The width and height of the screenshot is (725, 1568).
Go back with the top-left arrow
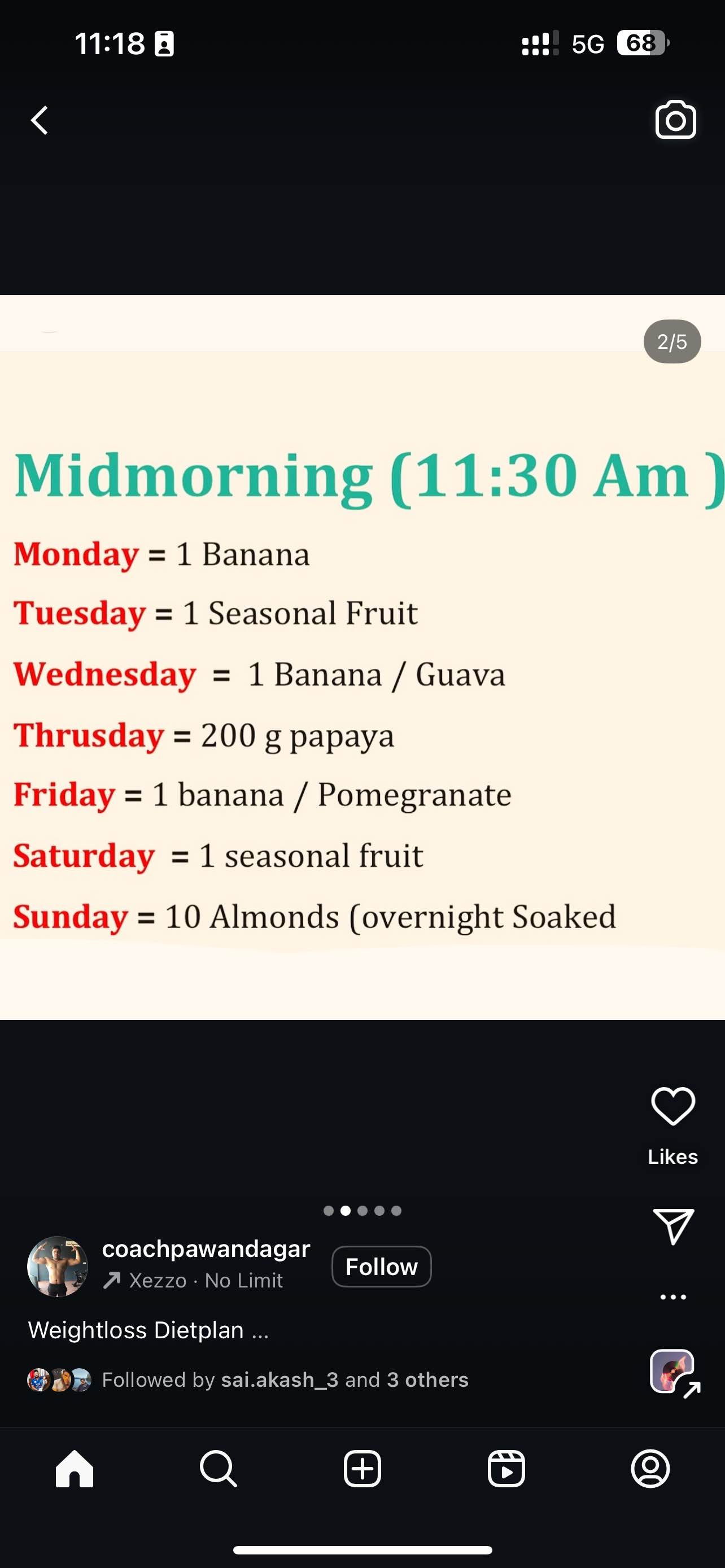click(40, 120)
